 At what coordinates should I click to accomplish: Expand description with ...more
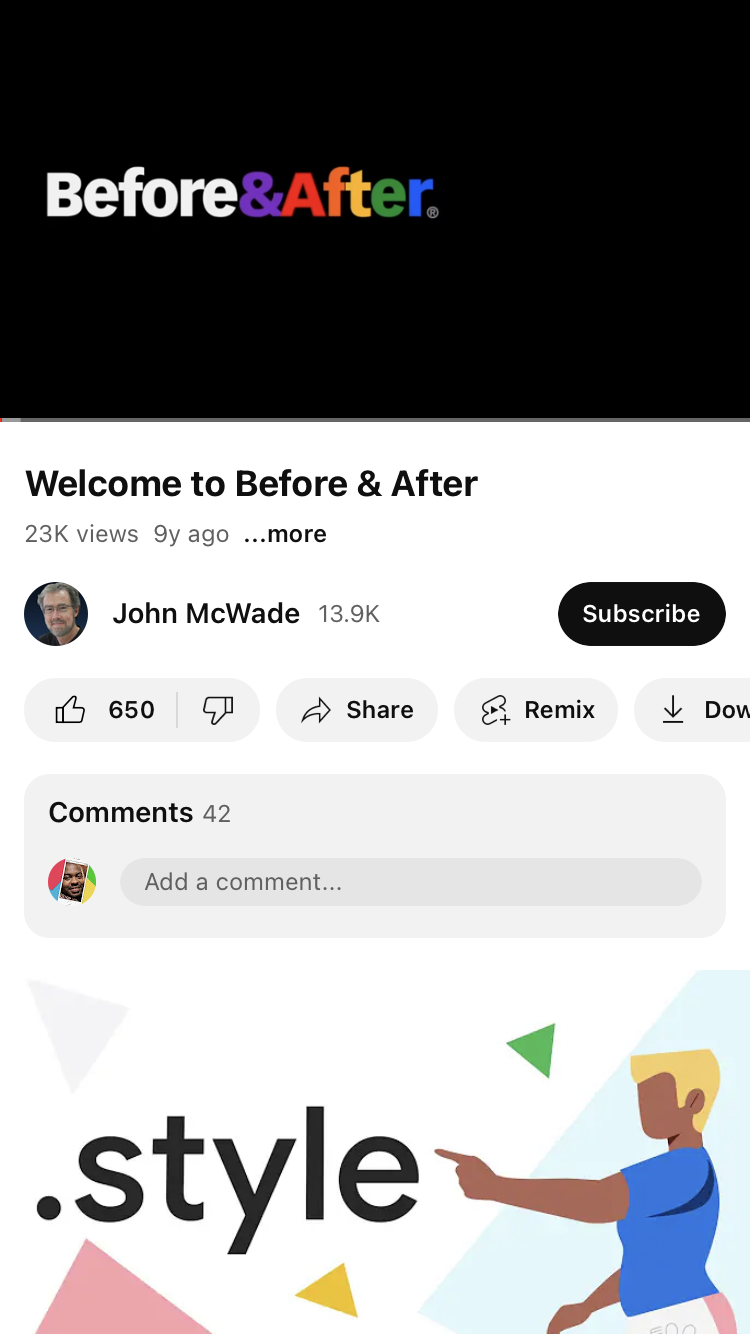coord(285,534)
